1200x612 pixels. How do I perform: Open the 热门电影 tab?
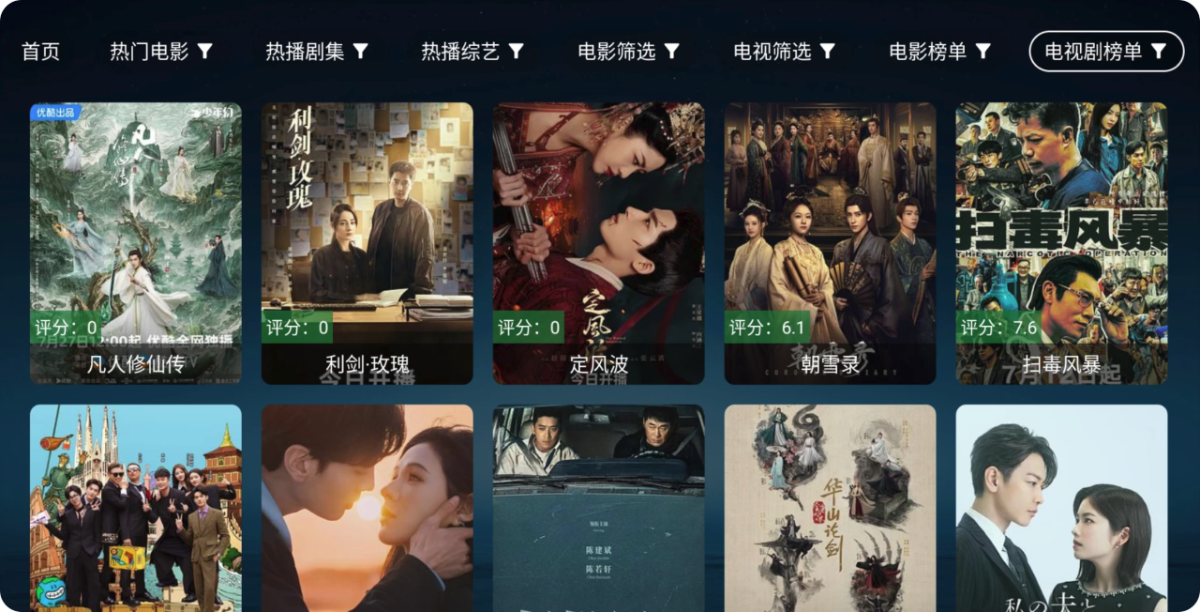point(161,52)
